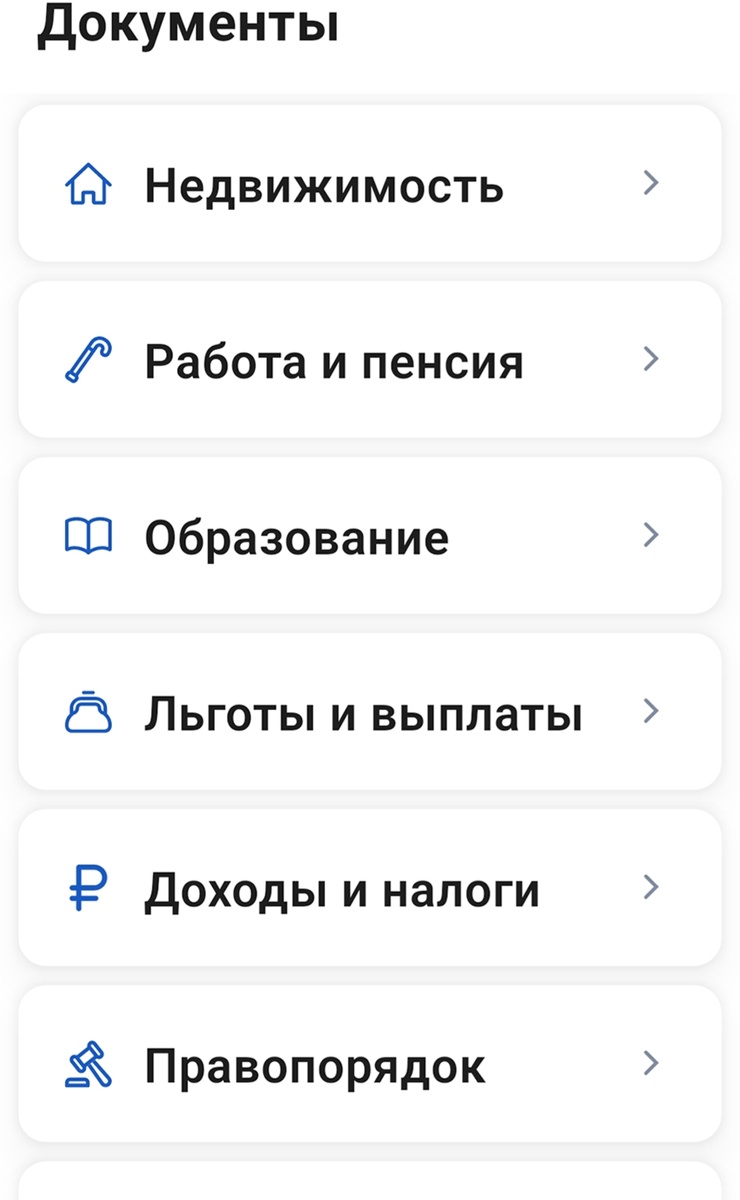Click the open book icon for Образование

tap(88, 535)
